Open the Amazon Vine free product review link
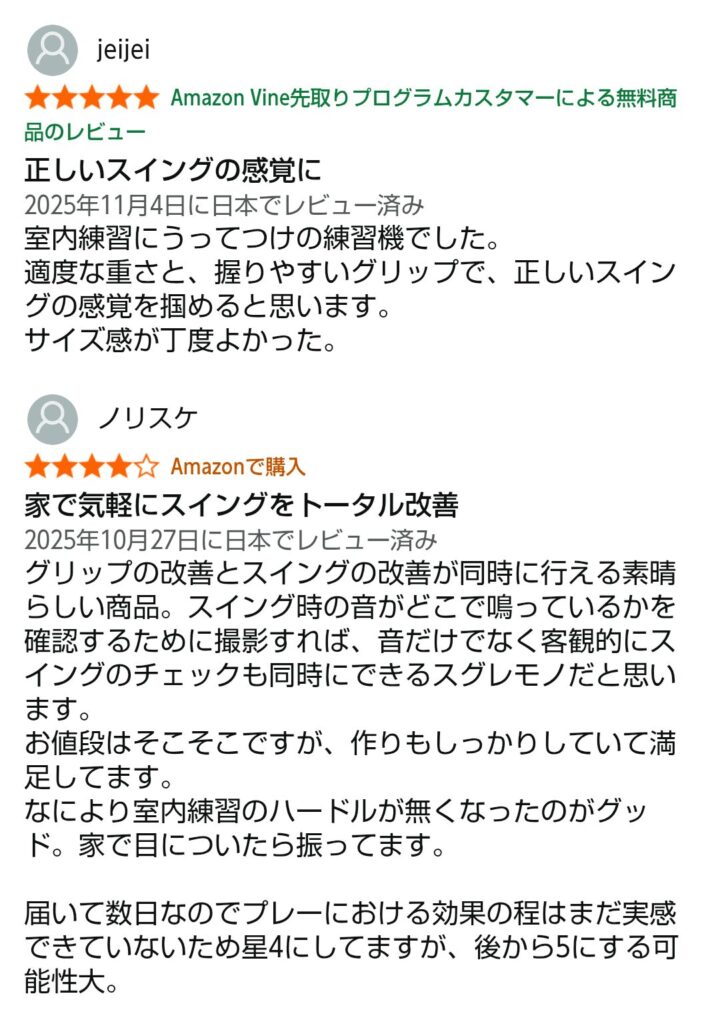The height and width of the screenshot is (1024, 720). coord(423,98)
